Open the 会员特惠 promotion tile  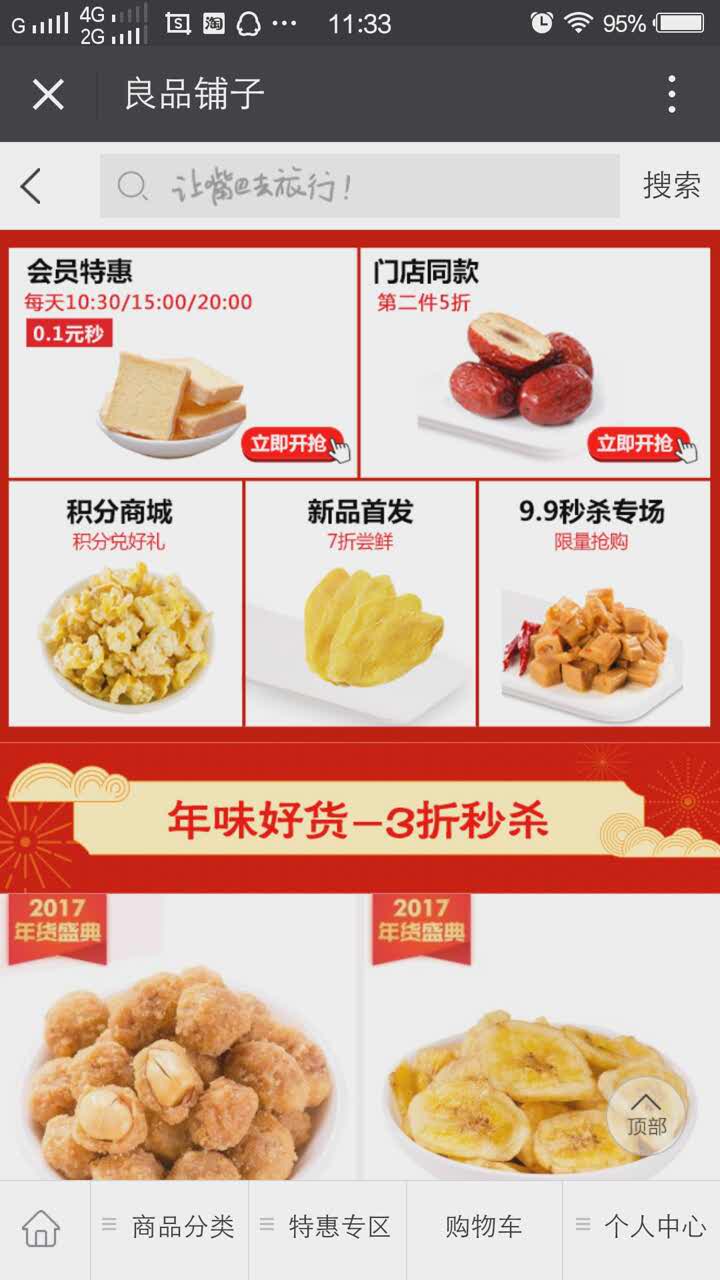click(x=183, y=362)
